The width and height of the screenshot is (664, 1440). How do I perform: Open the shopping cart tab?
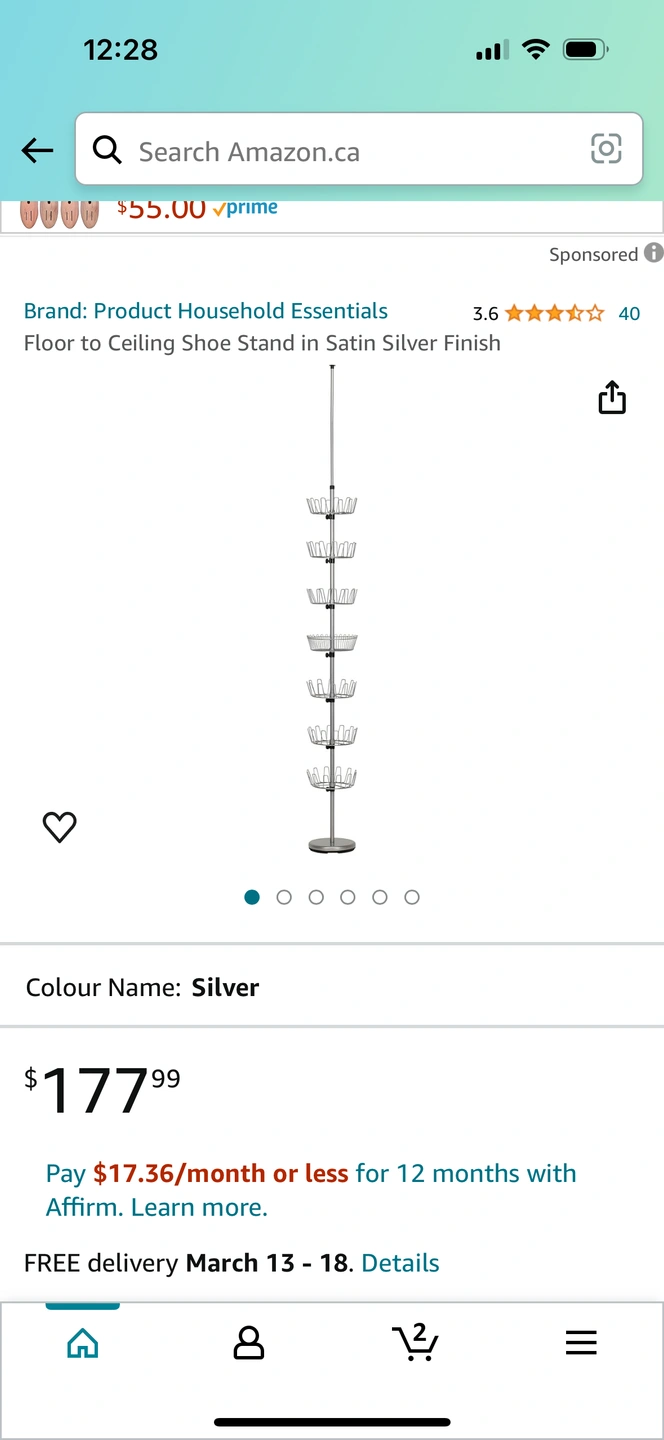(x=414, y=1342)
